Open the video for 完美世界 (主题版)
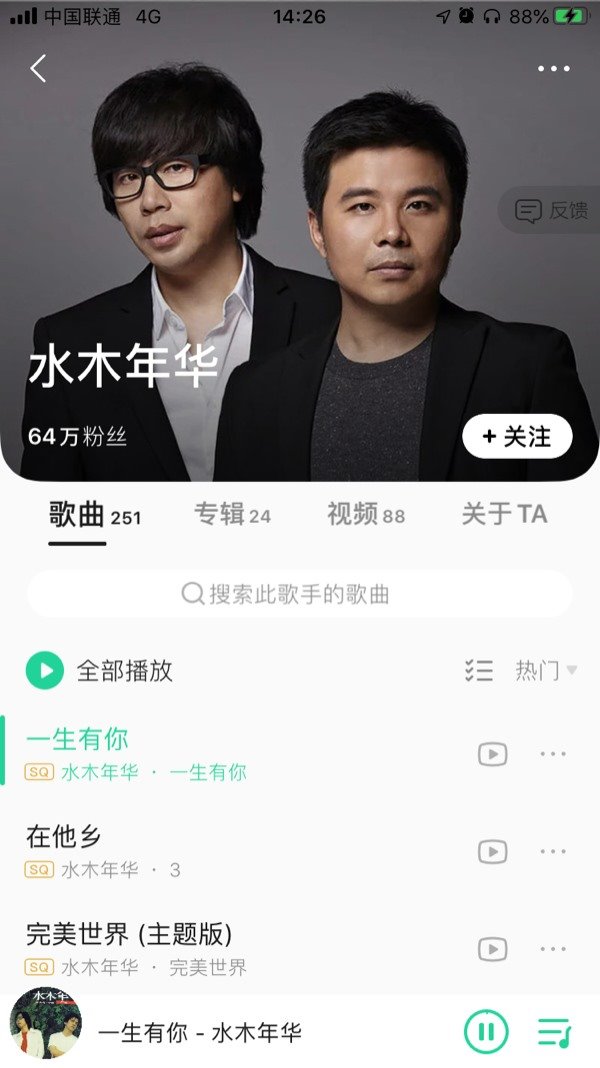 492,949
